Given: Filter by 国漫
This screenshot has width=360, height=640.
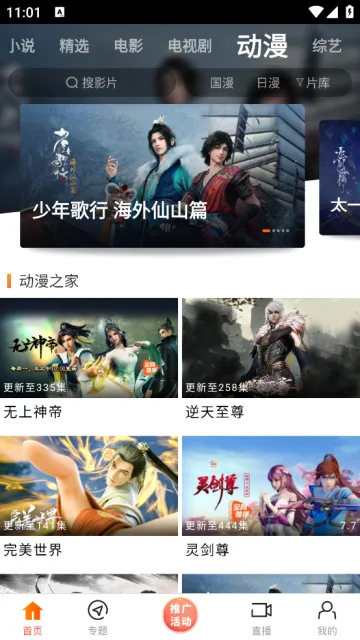Looking at the screenshot, I should pos(222,83).
